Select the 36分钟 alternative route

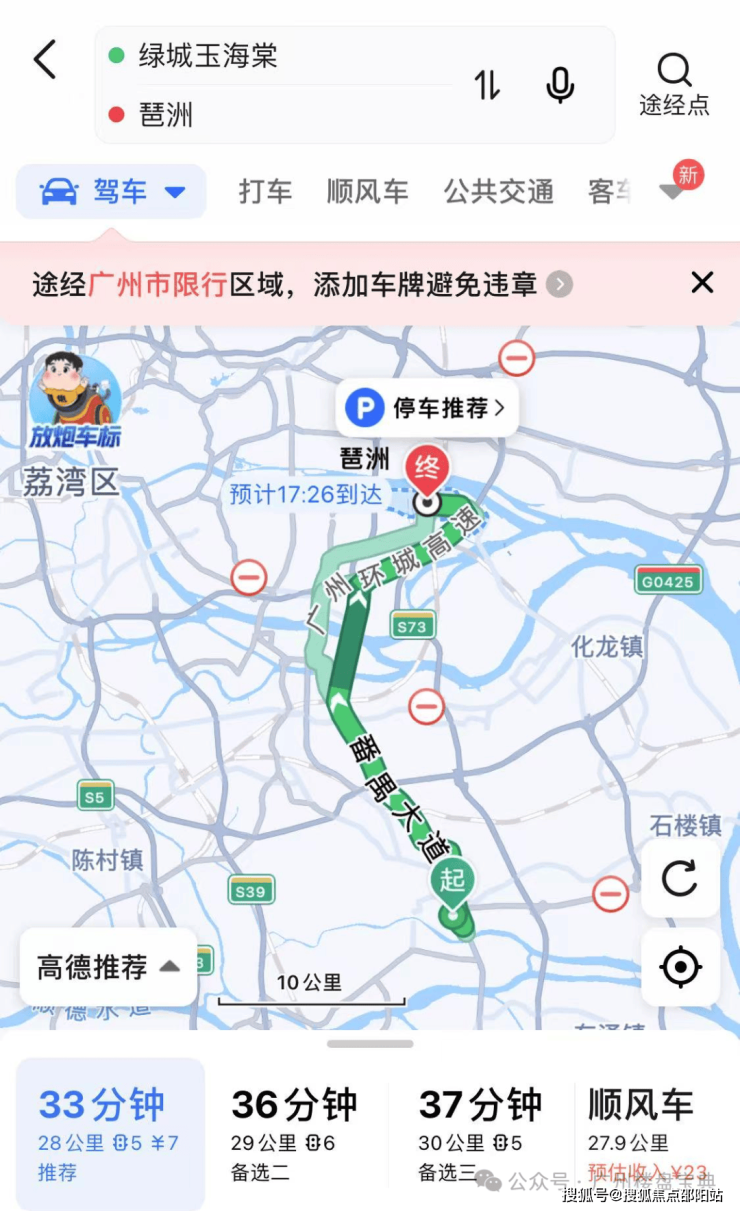[294, 1133]
